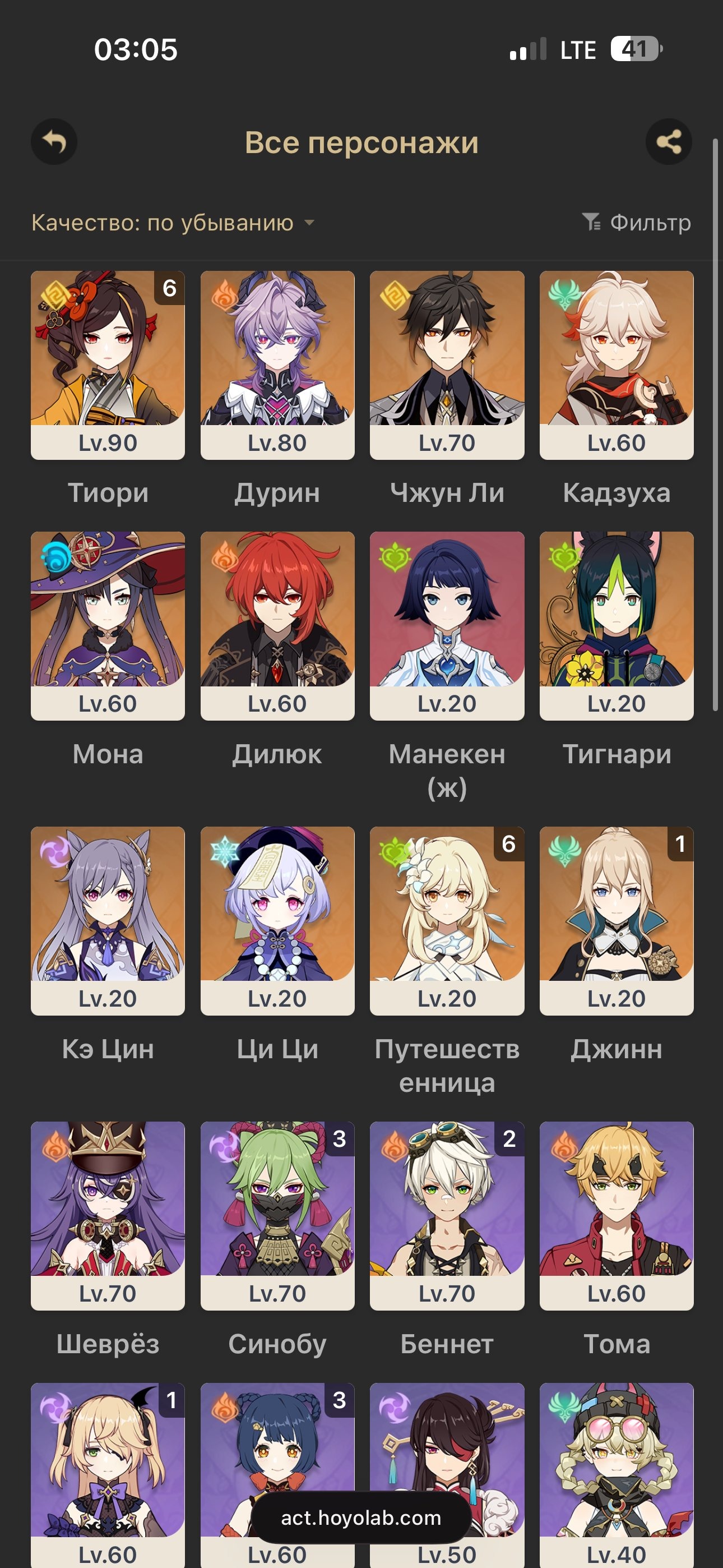Open Тиори character card

pyautogui.click(x=108, y=365)
